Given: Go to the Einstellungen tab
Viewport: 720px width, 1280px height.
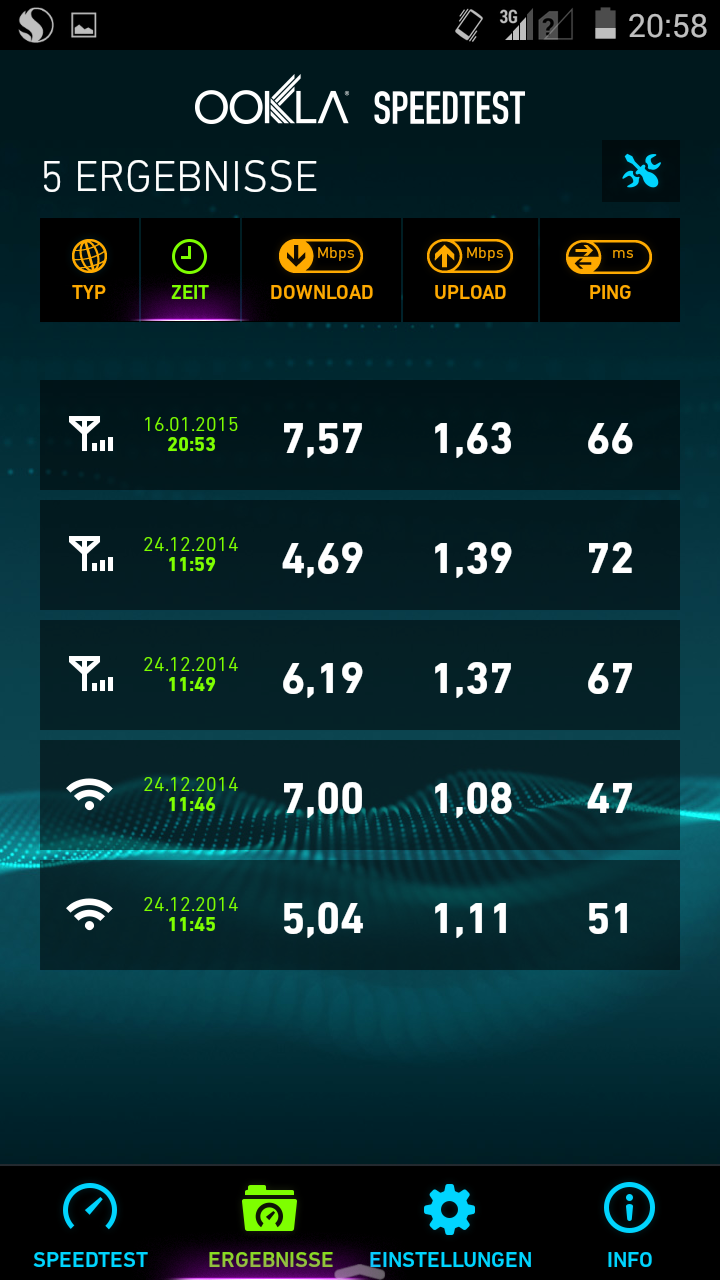Looking at the screenshot, I should click(450, 1223).
